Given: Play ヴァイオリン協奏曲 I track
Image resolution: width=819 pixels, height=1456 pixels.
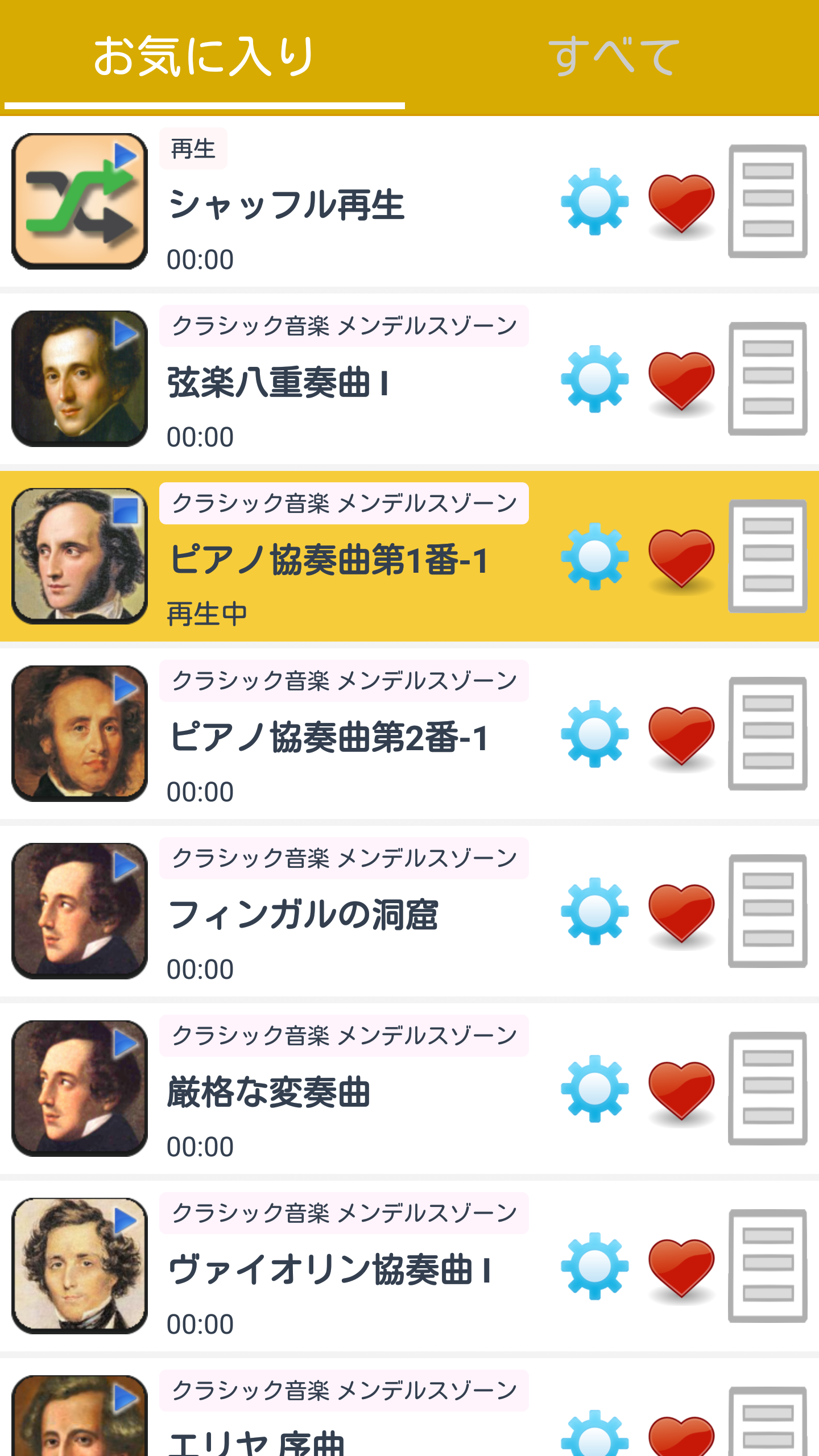Looking at the screenshot, I should (x=80, y=1266).
